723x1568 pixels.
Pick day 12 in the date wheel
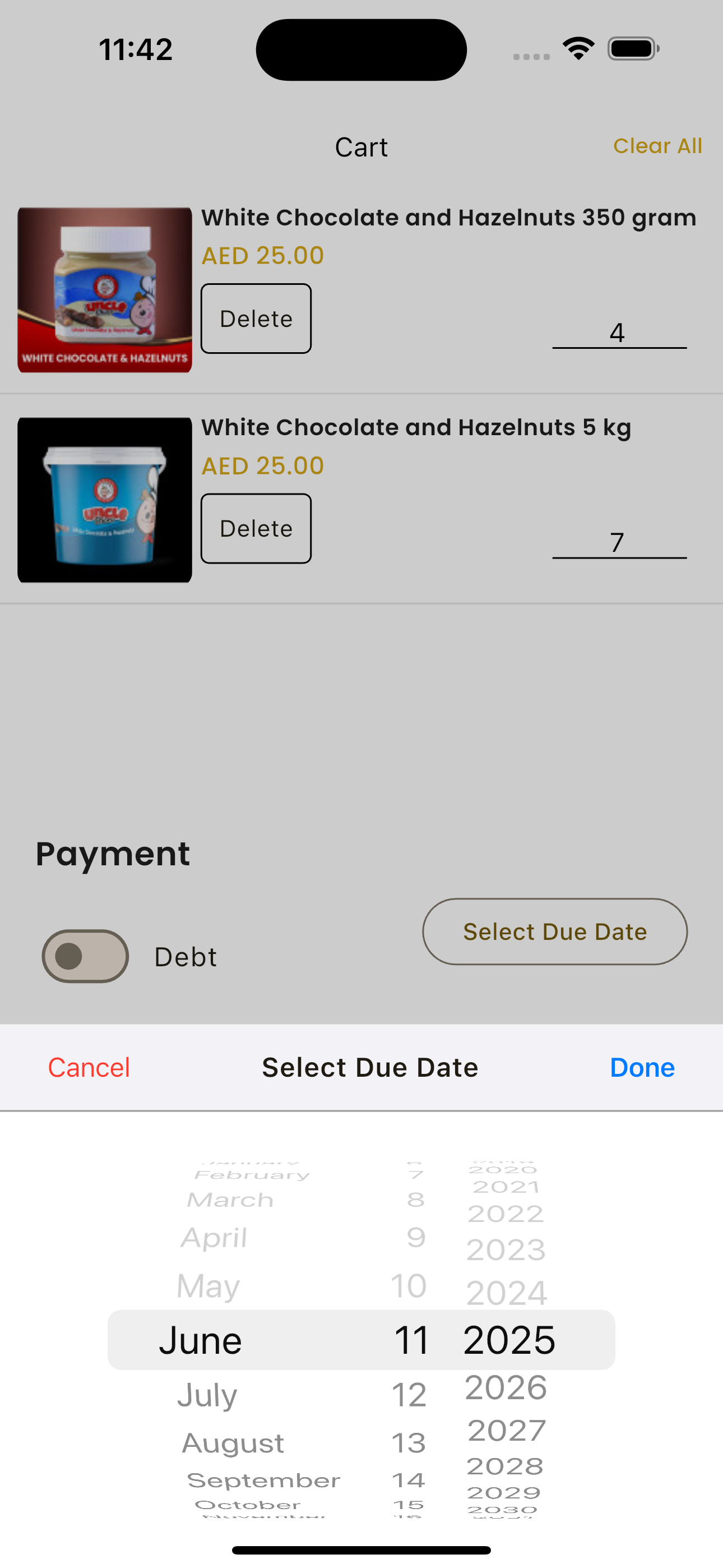[x=409, y=1395]
